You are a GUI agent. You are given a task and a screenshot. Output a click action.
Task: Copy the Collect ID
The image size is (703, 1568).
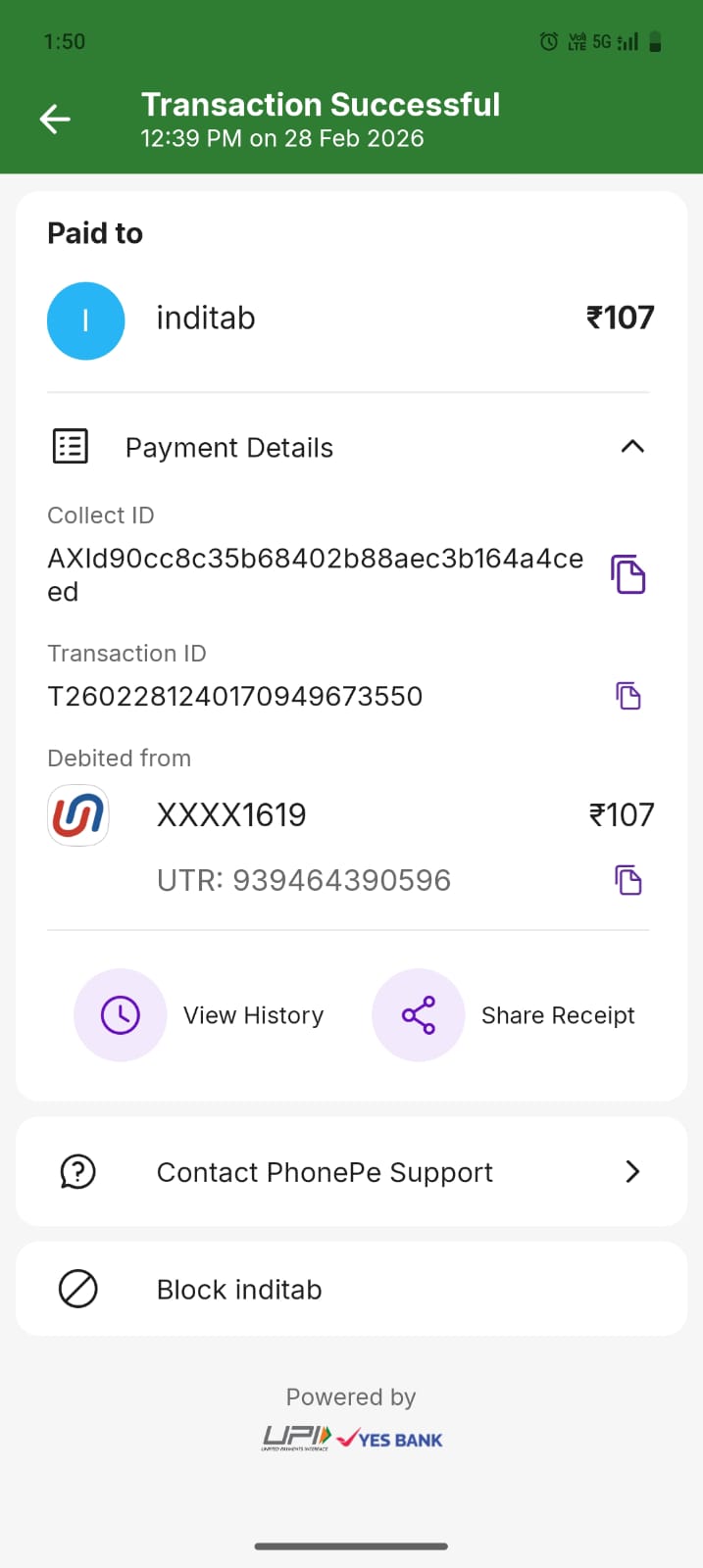pos(628,574)
